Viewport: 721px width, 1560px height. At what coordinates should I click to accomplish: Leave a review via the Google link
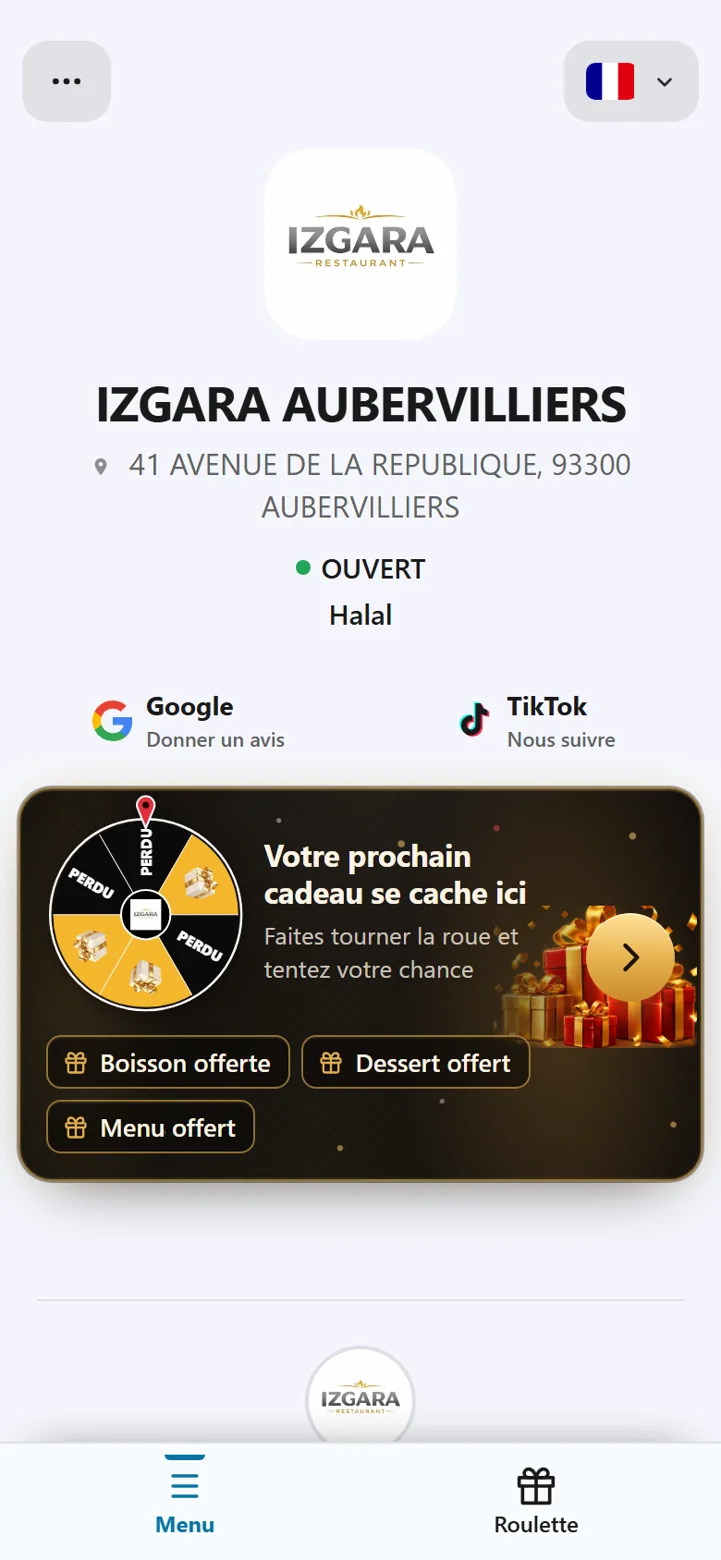(189, 722)
